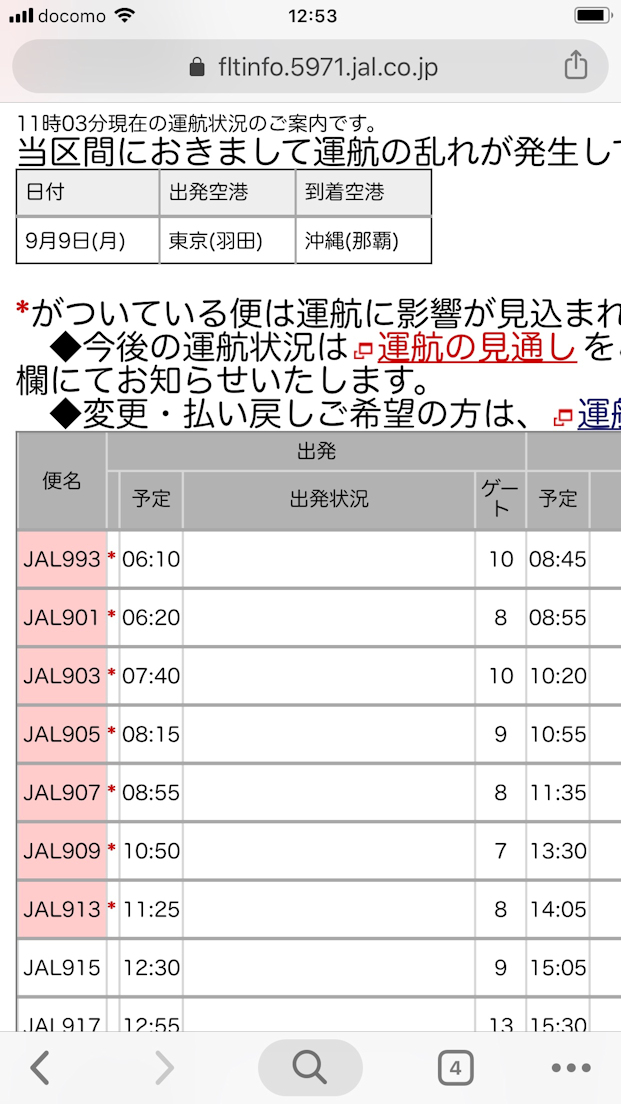Open the red 運航の見通し link
621x1104 pixels.
[477, 346]
